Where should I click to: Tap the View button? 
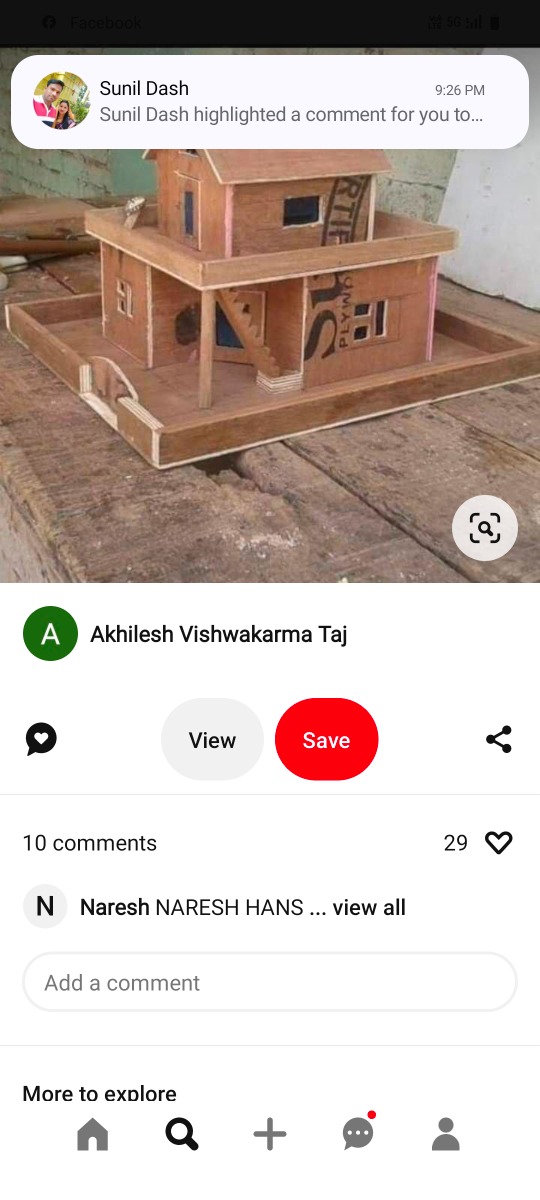(x=212, y=740)
